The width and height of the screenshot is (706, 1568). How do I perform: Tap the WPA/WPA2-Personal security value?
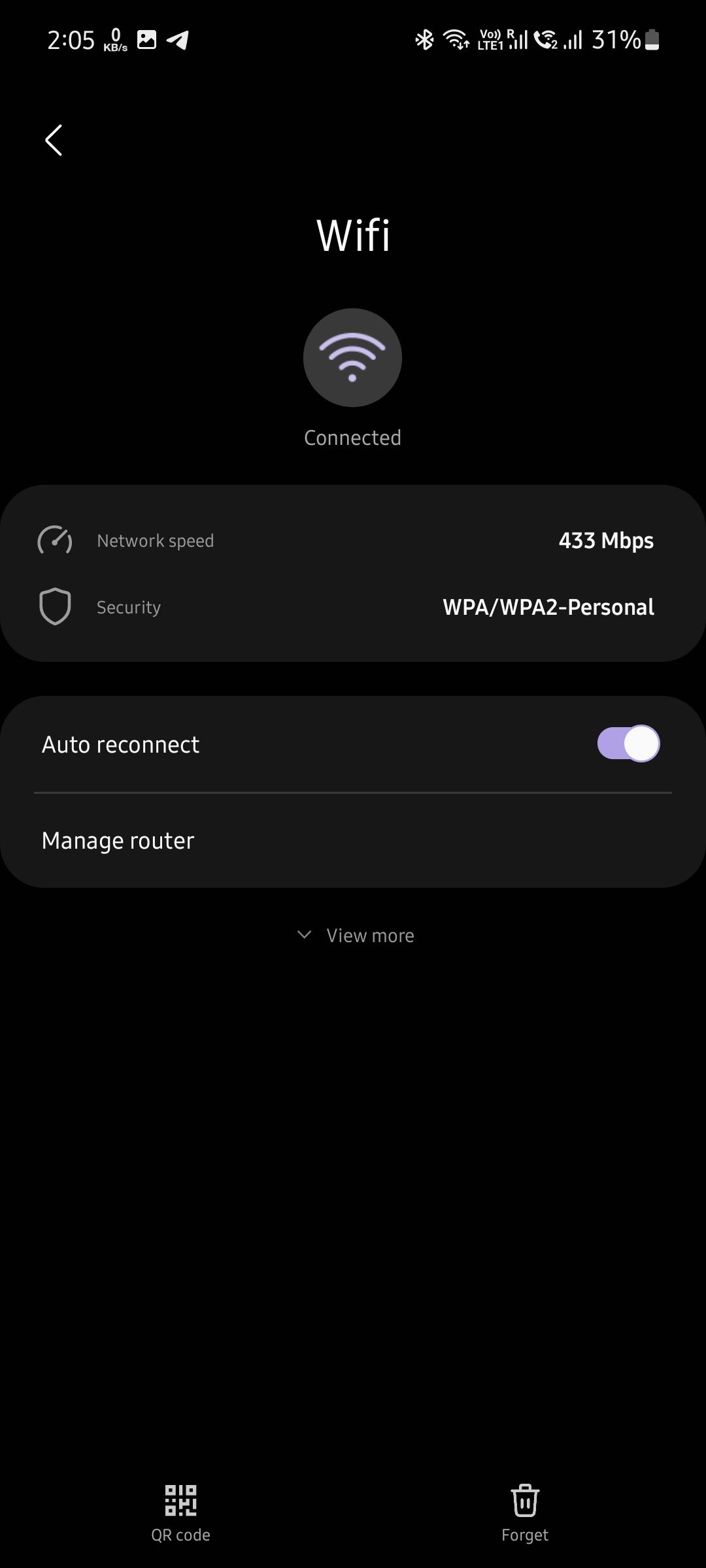(548, 607)
